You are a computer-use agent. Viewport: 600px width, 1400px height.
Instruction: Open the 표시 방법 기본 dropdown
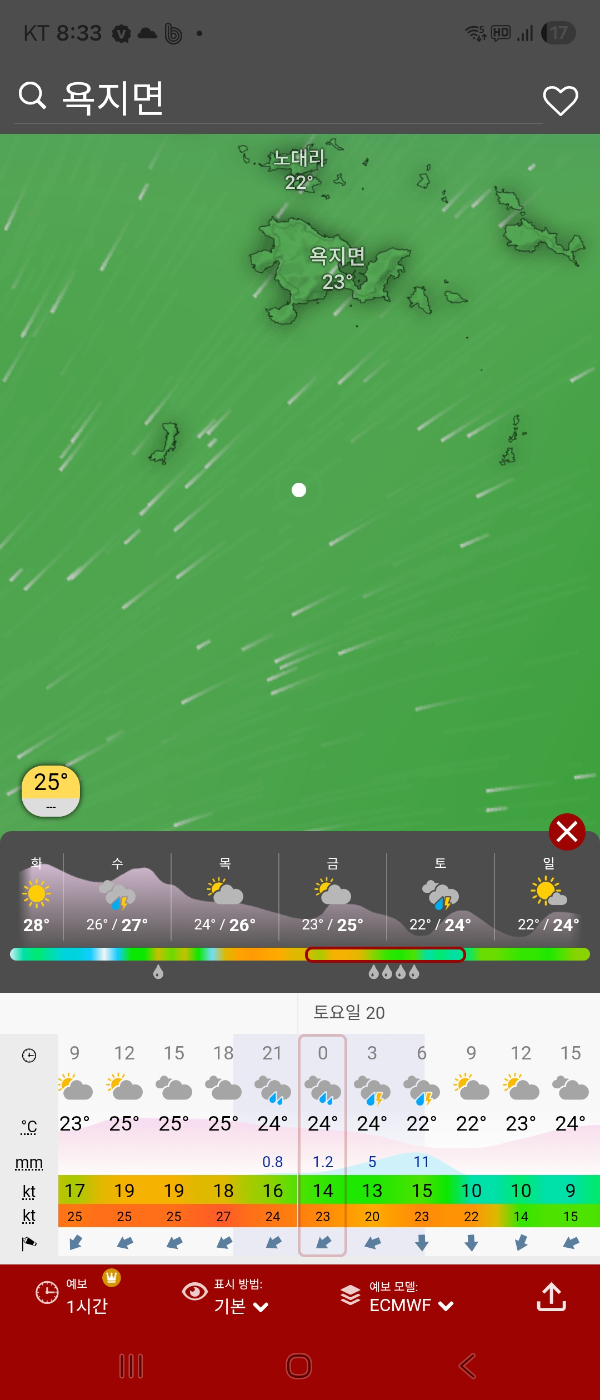click(227, 1296)
